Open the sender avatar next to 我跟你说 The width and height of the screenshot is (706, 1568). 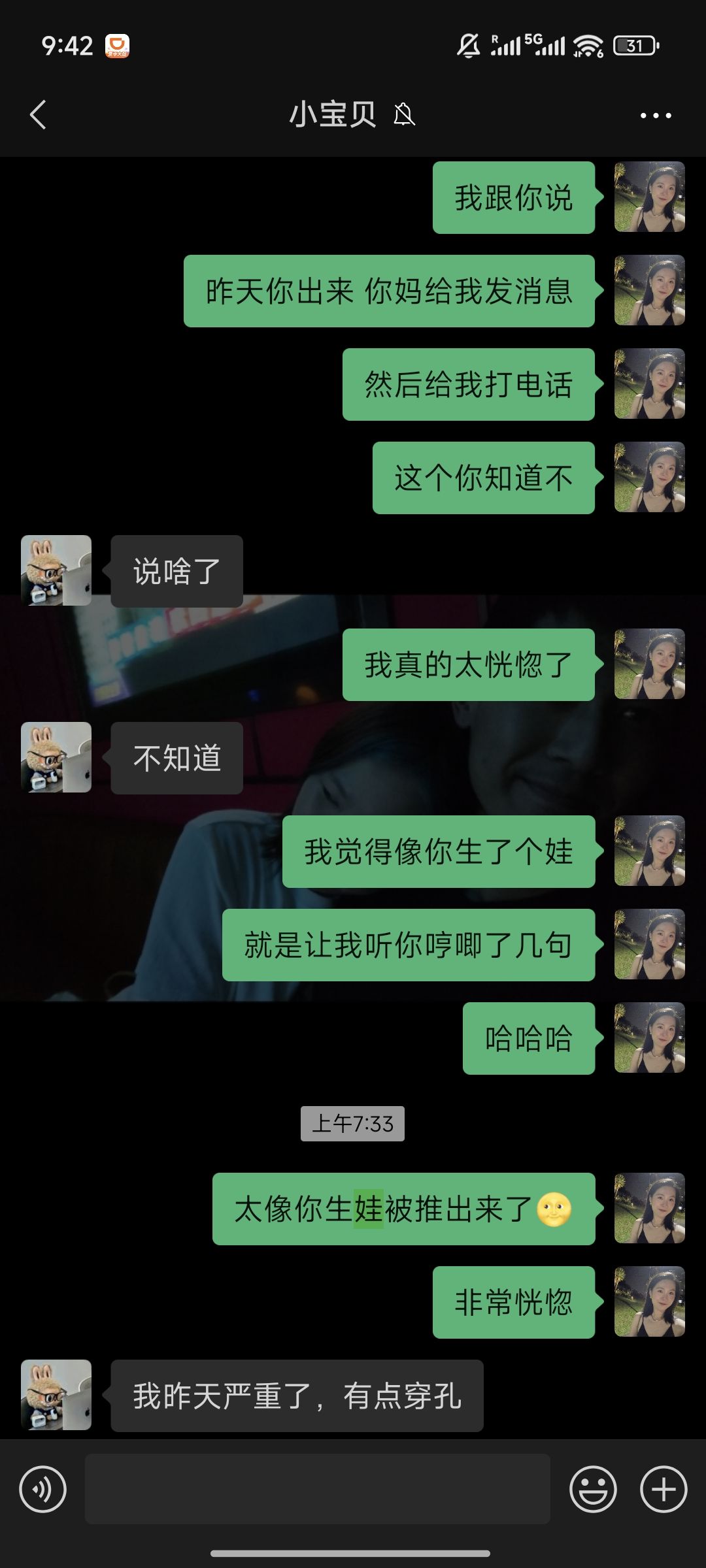650,197
